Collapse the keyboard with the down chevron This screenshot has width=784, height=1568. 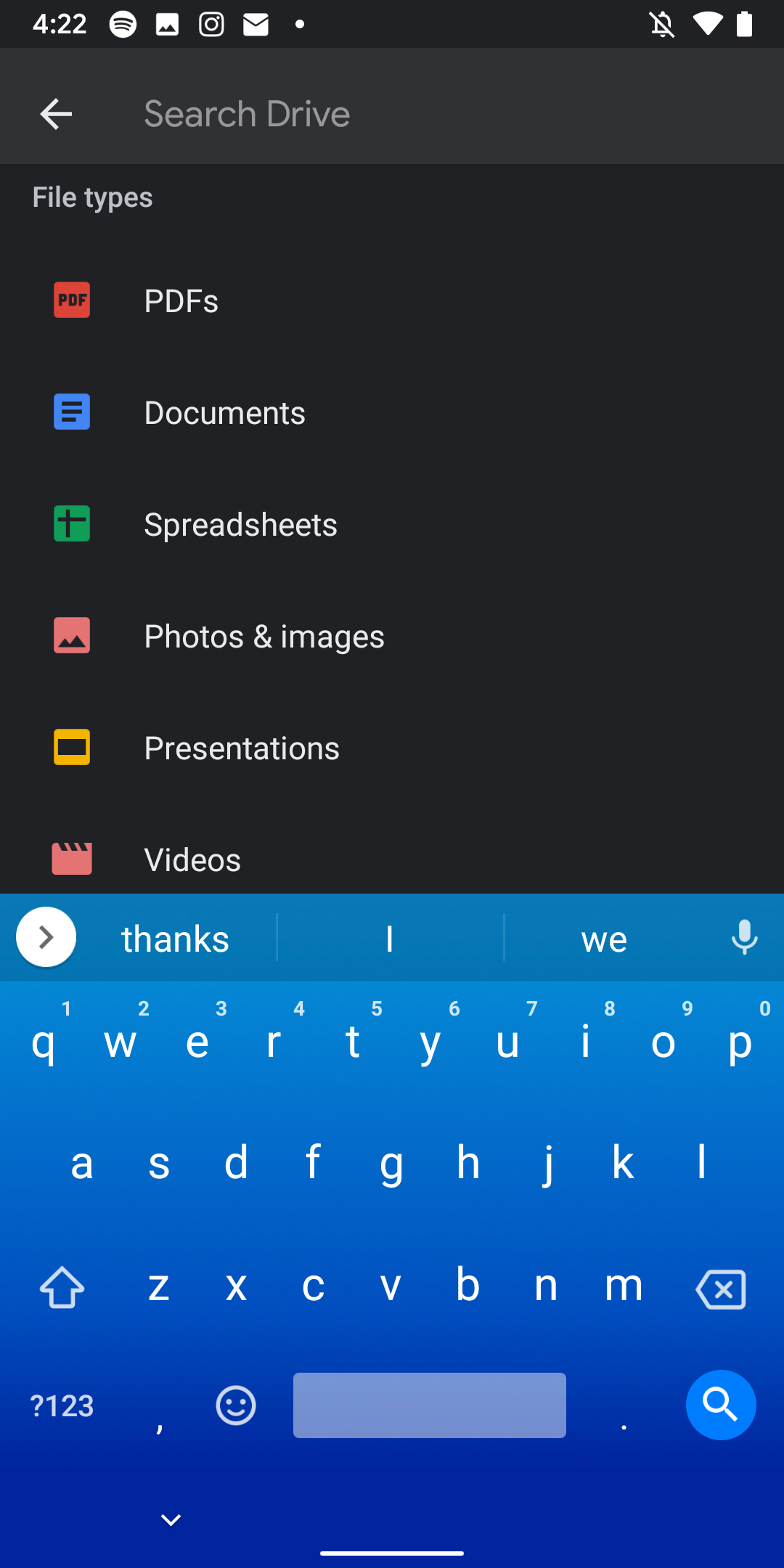(x=169, y=1519)
